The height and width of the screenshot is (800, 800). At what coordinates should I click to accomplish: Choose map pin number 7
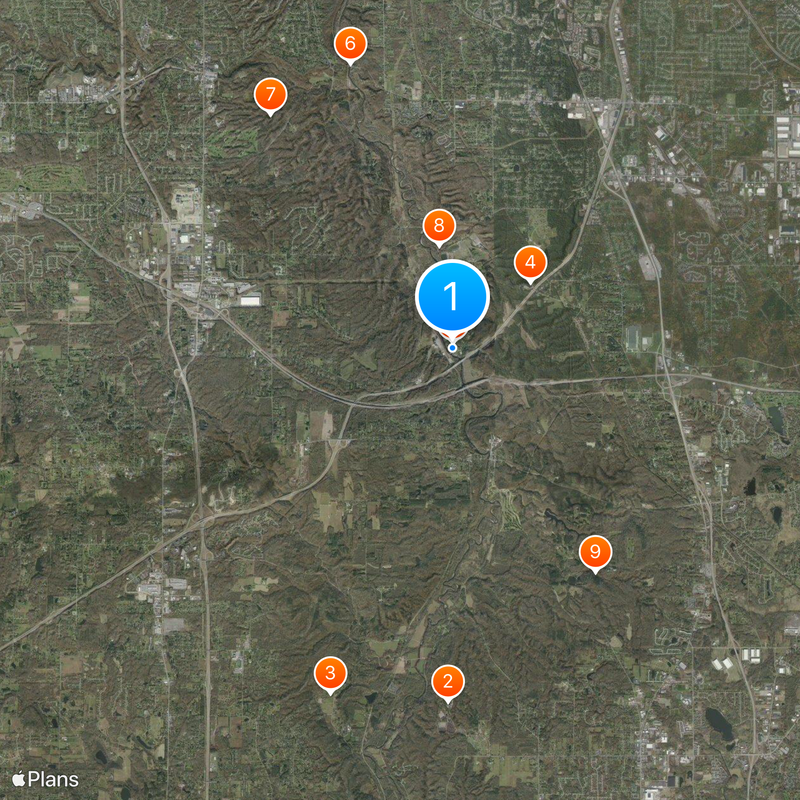click(270, 95)
